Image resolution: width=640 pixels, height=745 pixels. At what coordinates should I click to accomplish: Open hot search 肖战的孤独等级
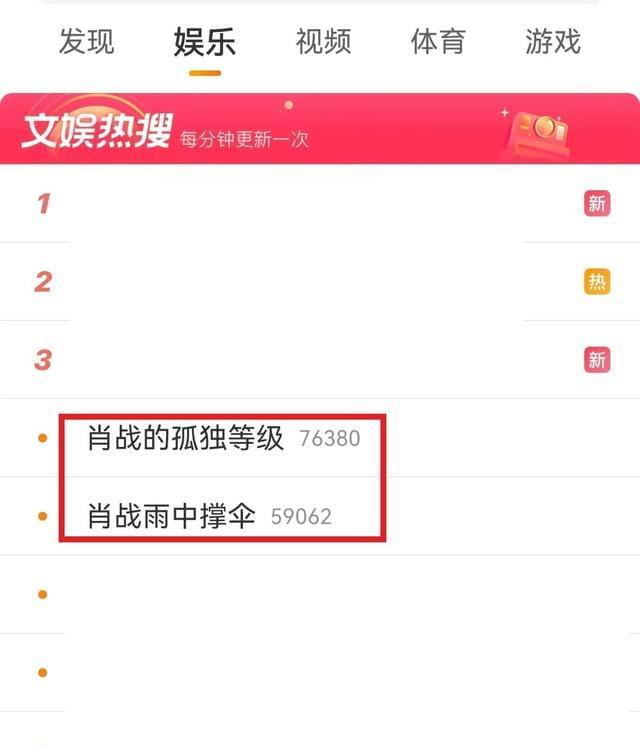click(x=186, y=438)
